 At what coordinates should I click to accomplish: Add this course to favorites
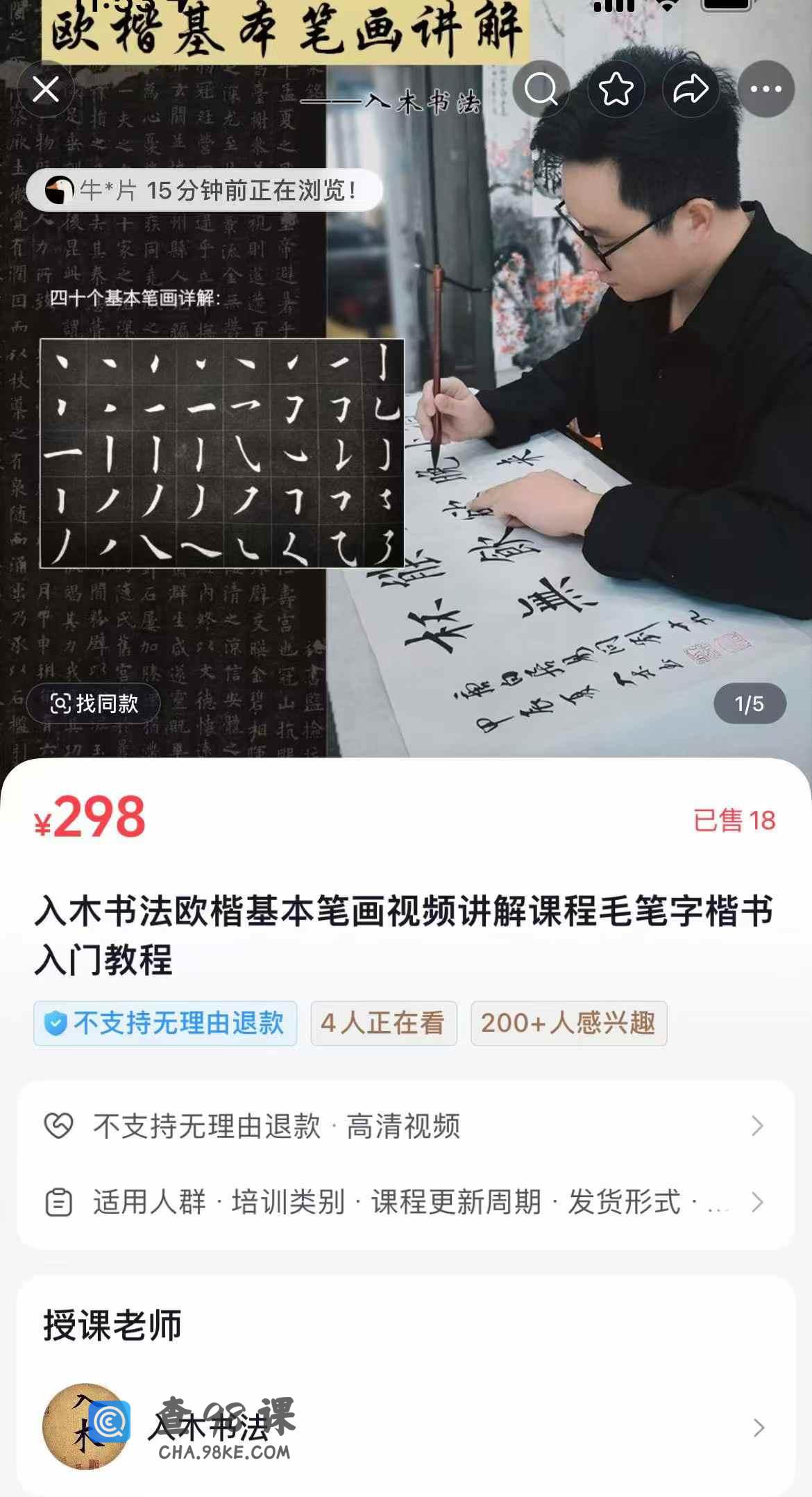pos(616,89)
